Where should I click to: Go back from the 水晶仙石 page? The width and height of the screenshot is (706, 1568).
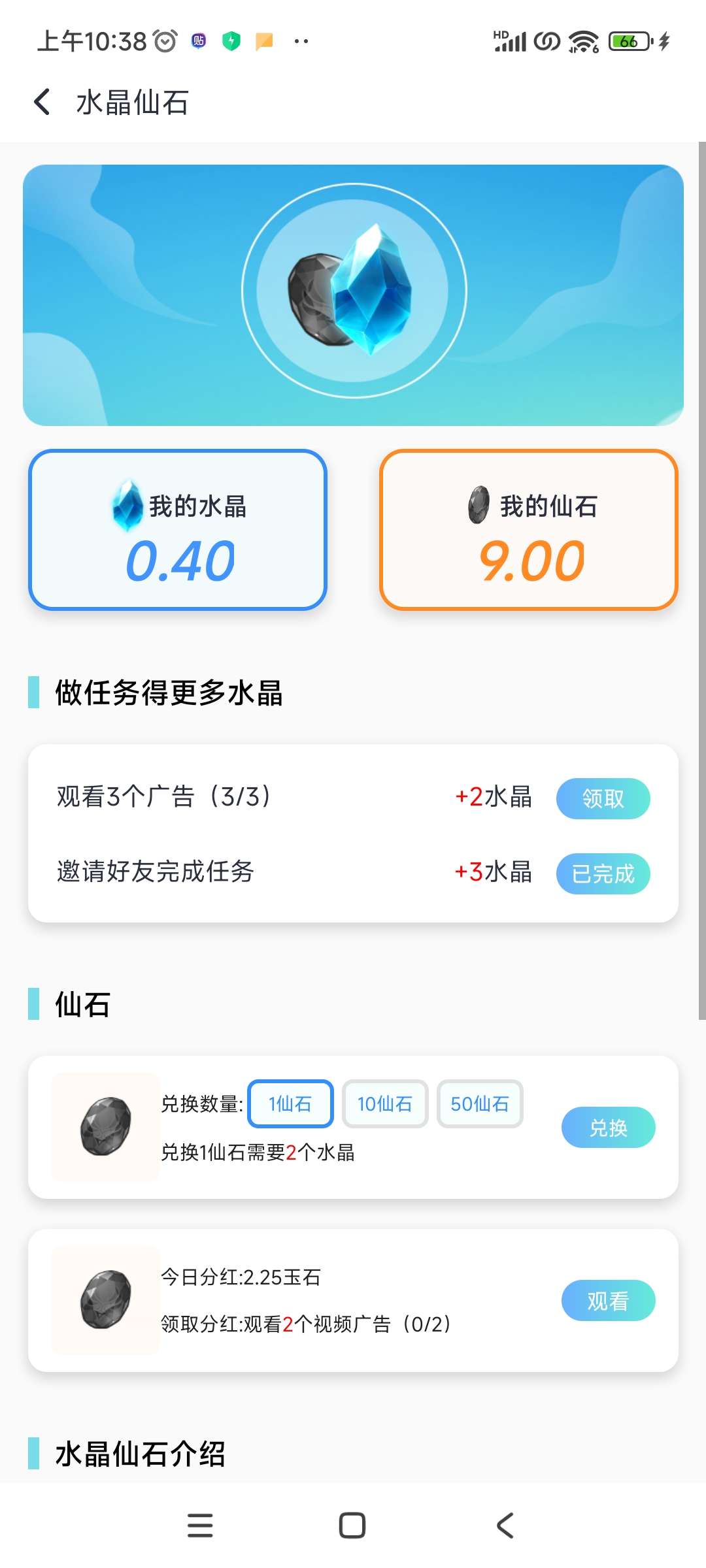(x=42, y=102)
